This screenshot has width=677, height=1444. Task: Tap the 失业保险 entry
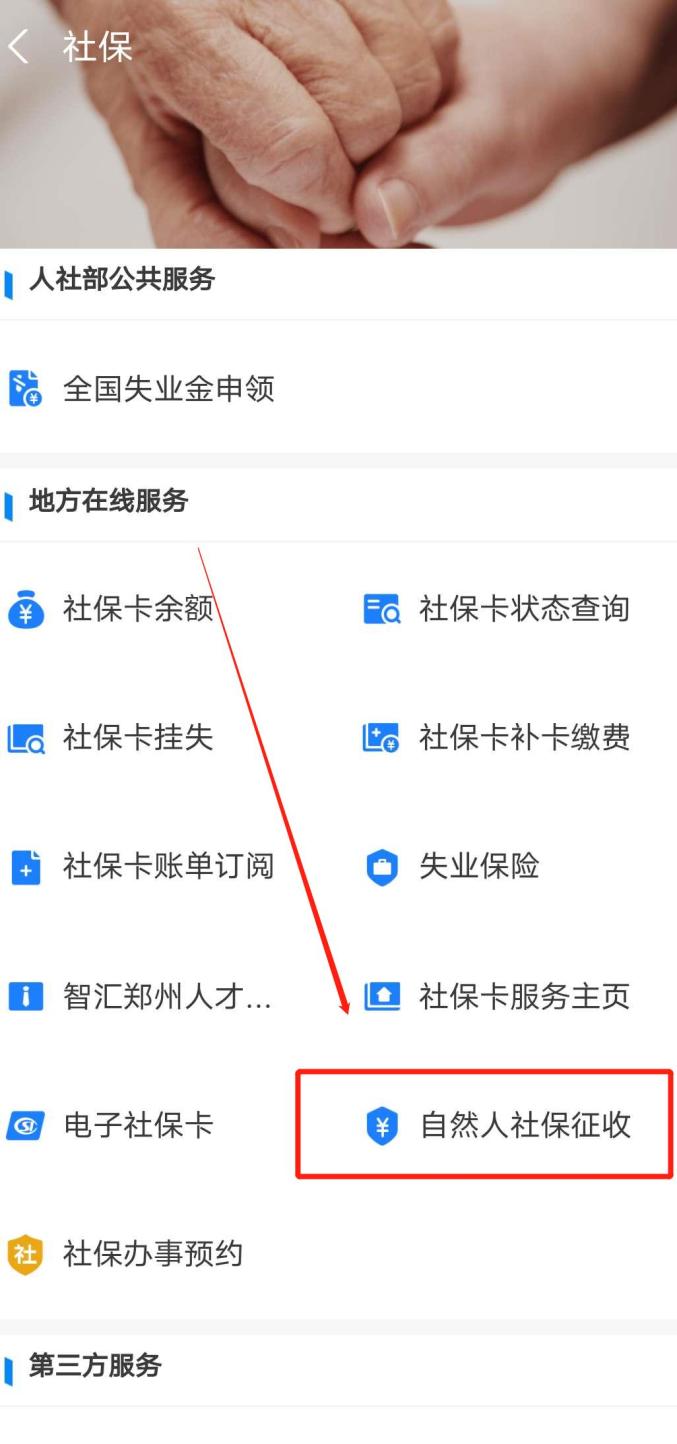tap(451, 866)
